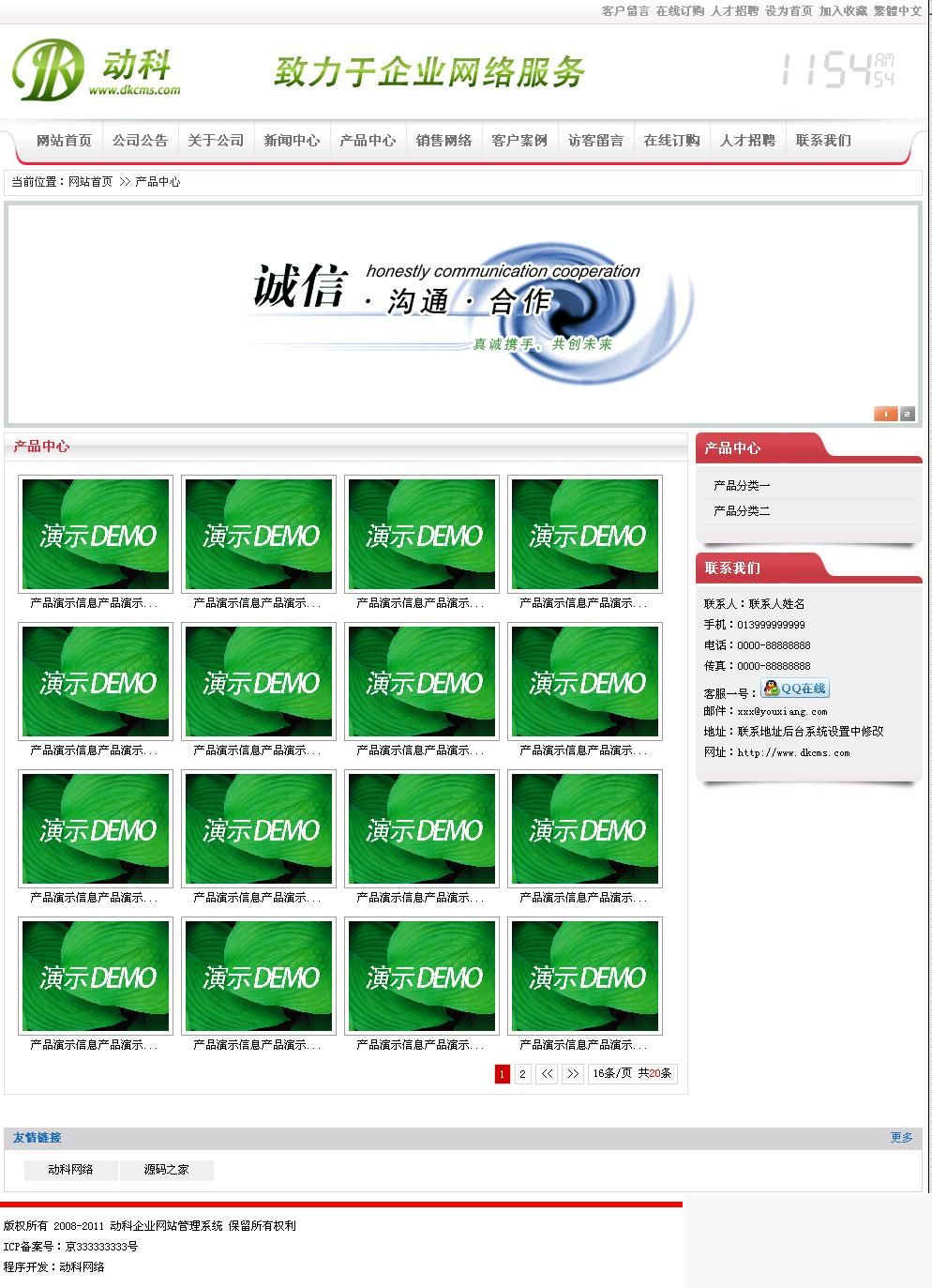Viewport: 932px width, 1288px height.
Task: View 客户案例 page
Action: pyautogui.click(x=519, y=141)
